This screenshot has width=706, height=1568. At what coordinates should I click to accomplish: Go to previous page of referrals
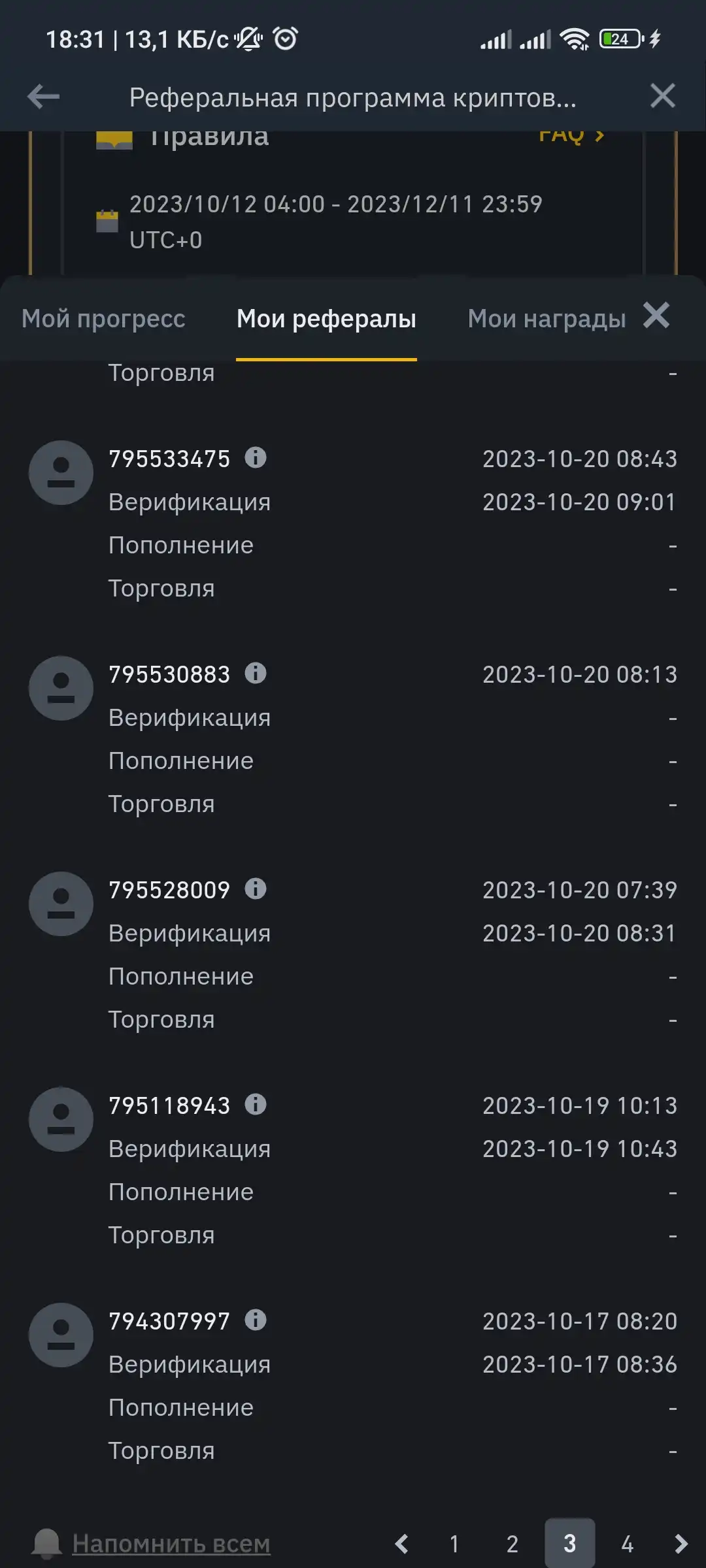(x=401, y=1544)
